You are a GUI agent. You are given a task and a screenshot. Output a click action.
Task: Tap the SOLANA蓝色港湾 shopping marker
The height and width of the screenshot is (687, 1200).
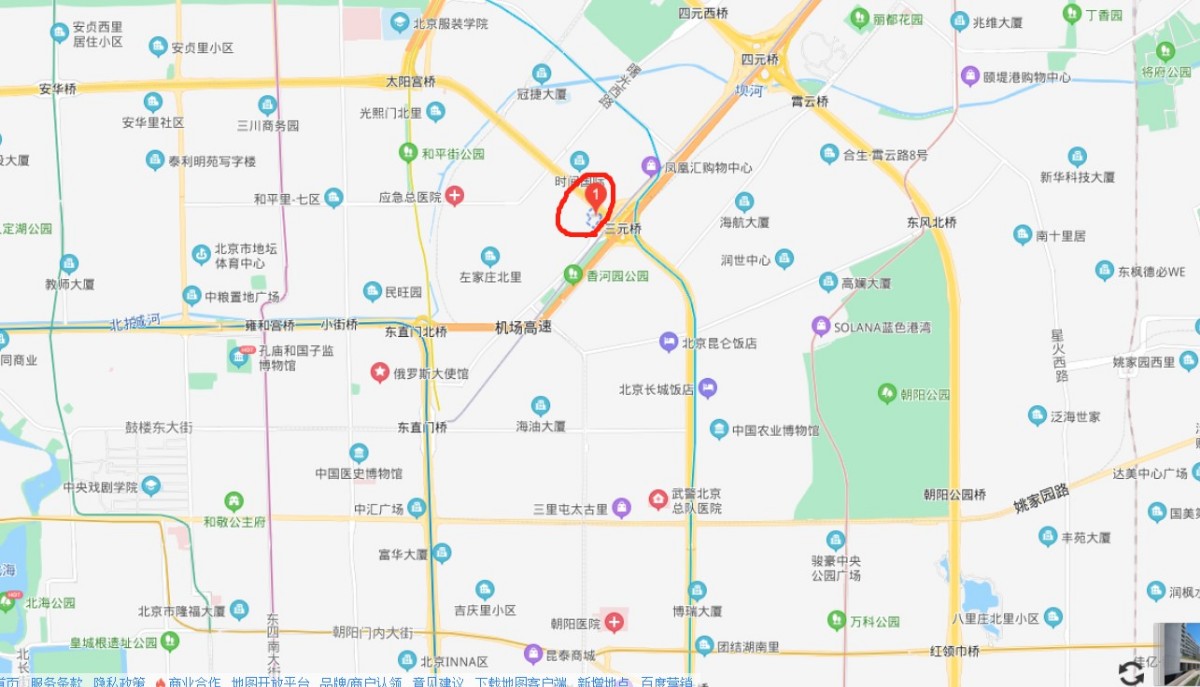point(821,326)
